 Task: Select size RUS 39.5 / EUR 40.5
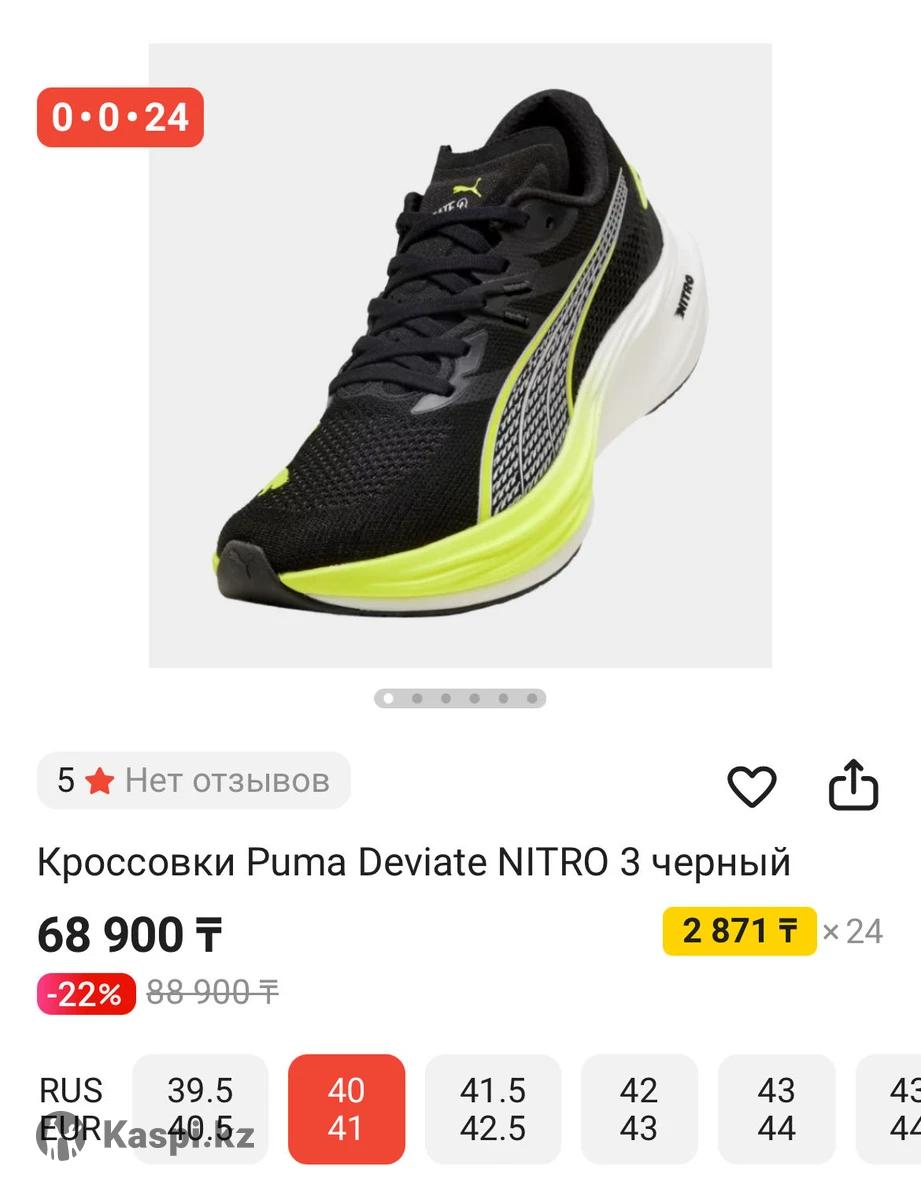click(200, 1109)
